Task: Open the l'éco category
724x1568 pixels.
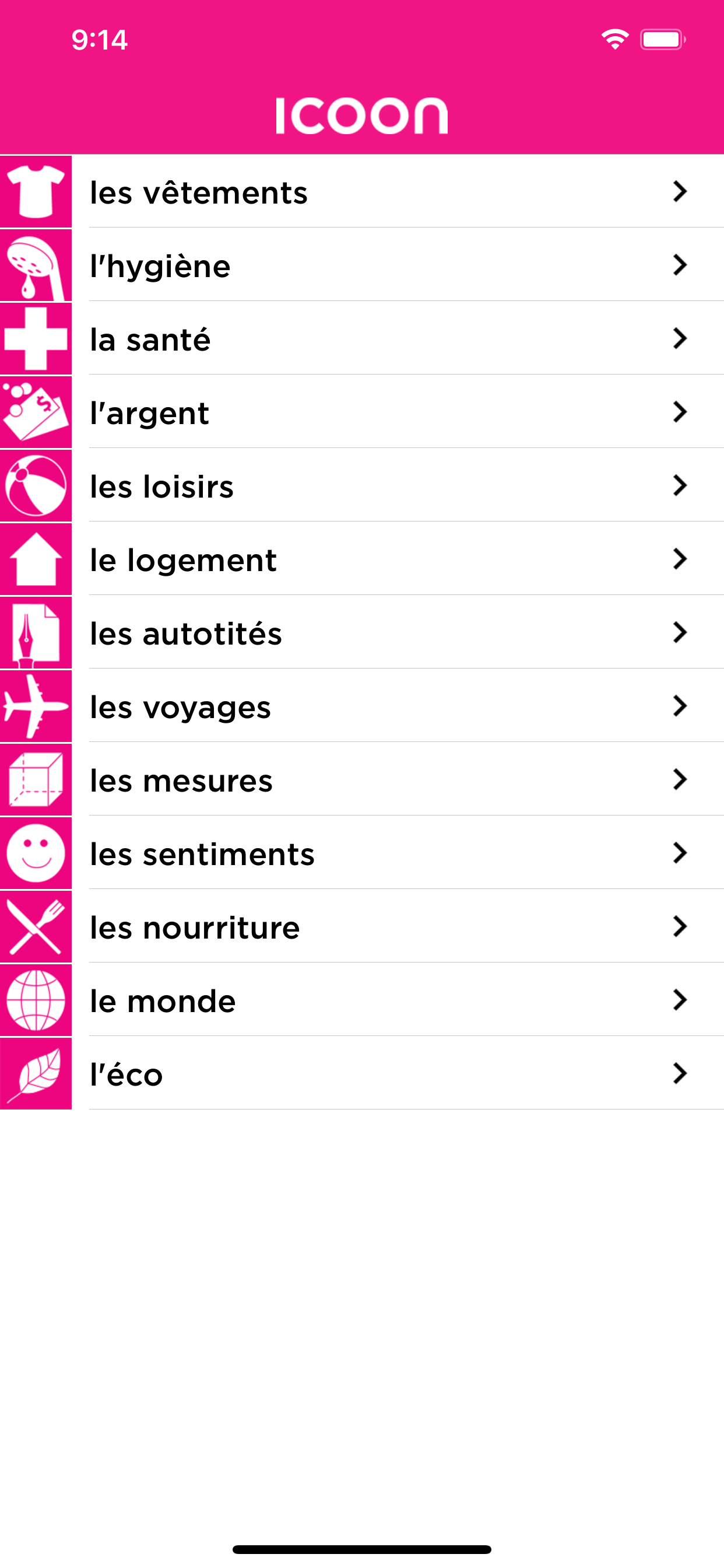Action: (362, 1074)
